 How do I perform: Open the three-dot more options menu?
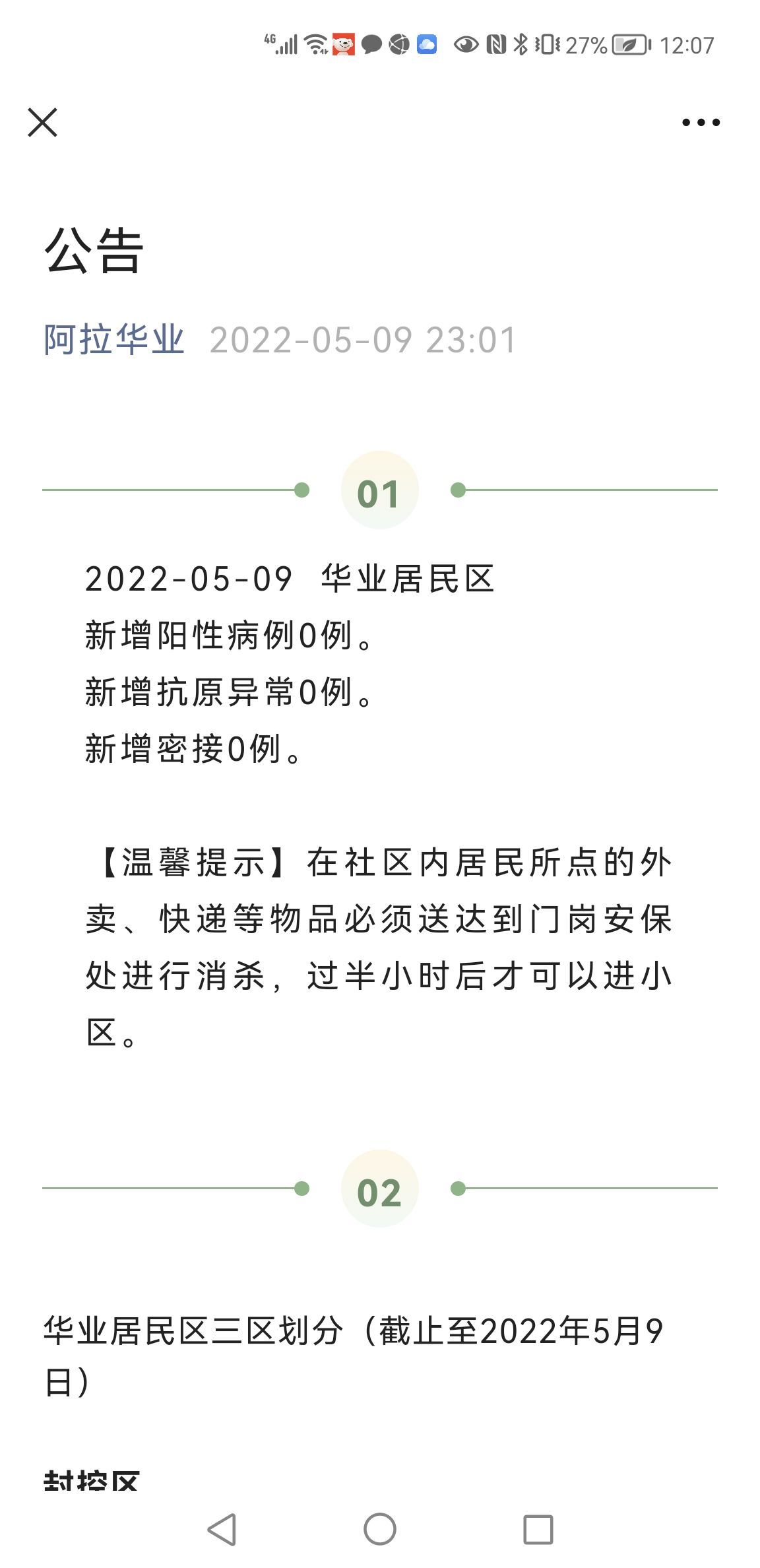[701, 122]
